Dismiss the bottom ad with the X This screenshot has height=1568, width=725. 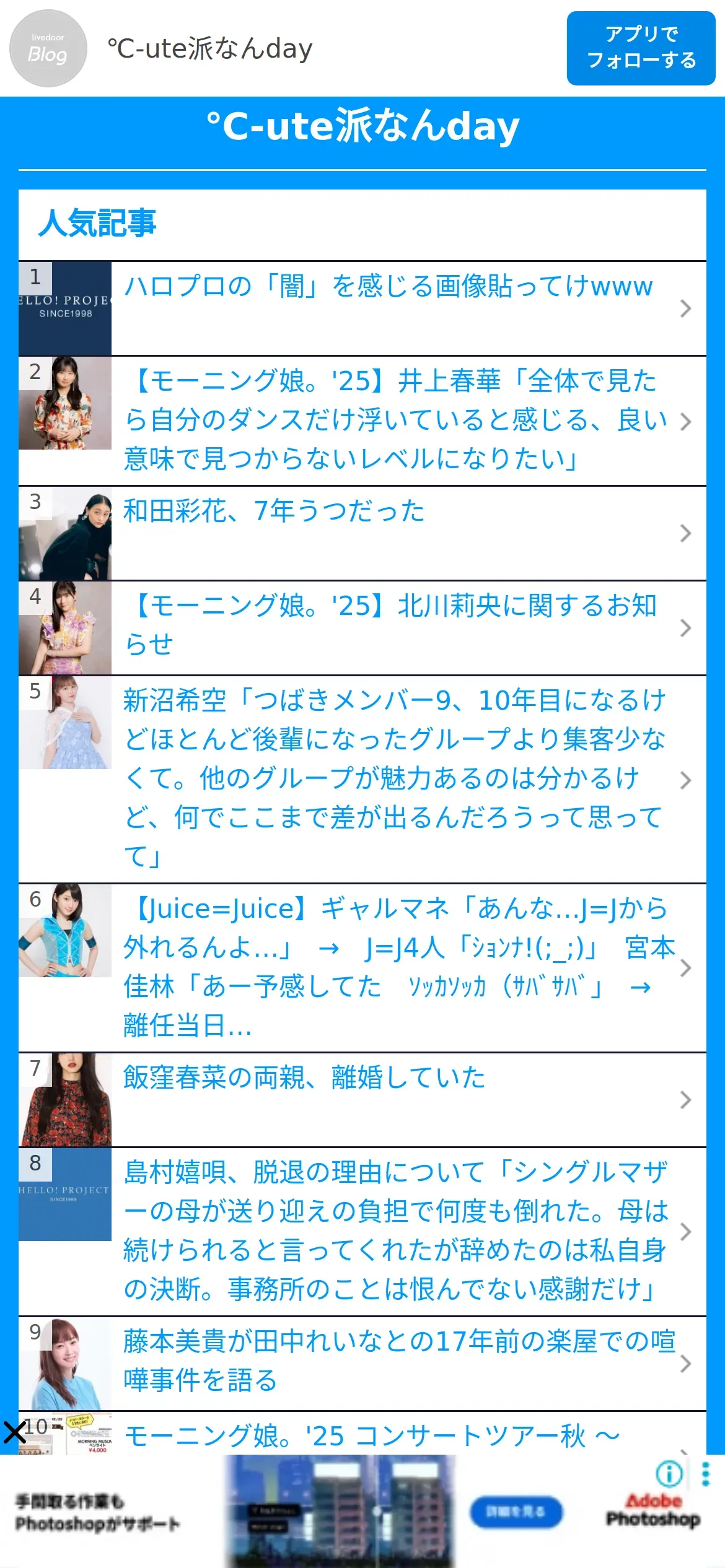coord(14,1433)
